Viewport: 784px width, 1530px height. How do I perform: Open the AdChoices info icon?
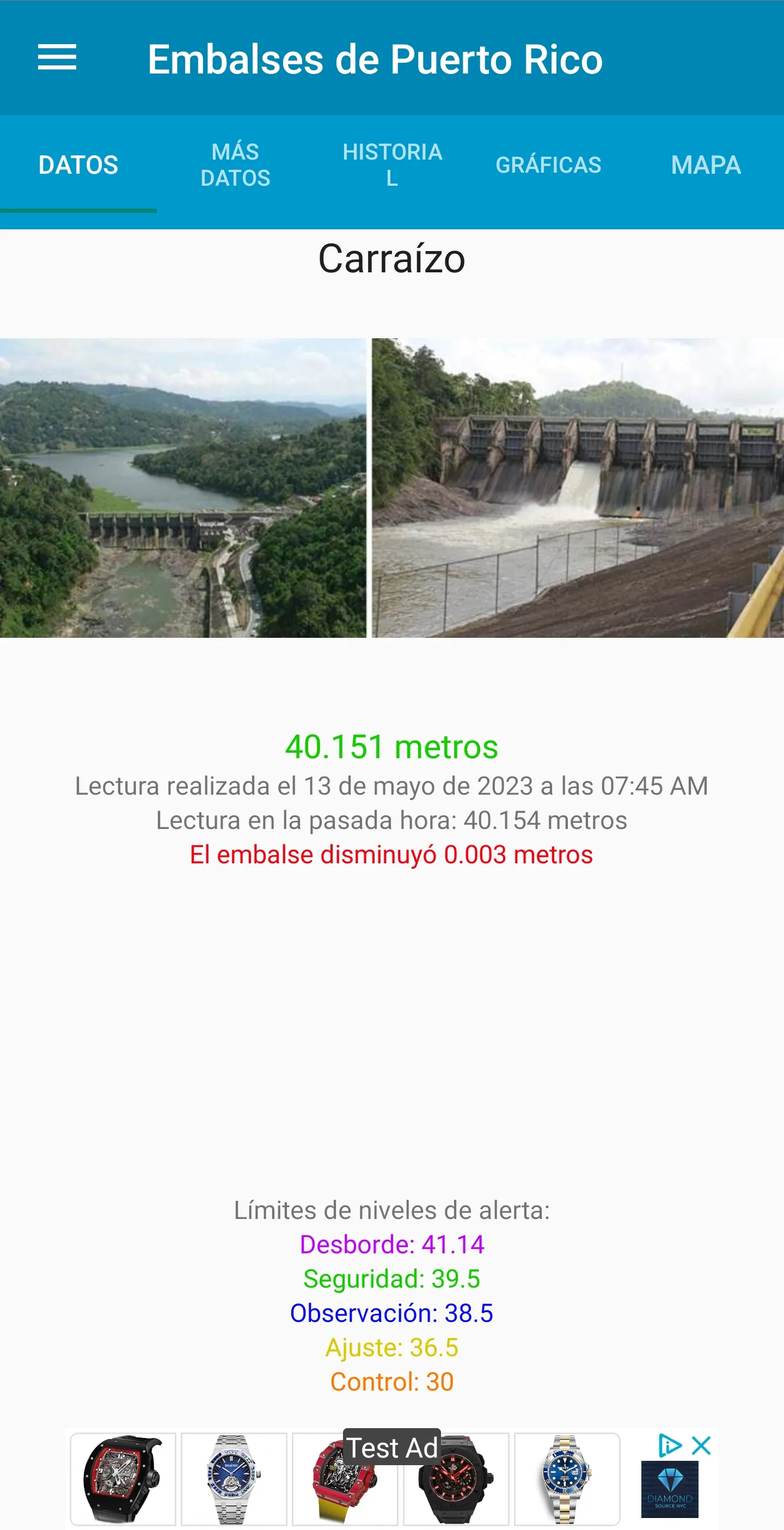(x=670, y=1446)
